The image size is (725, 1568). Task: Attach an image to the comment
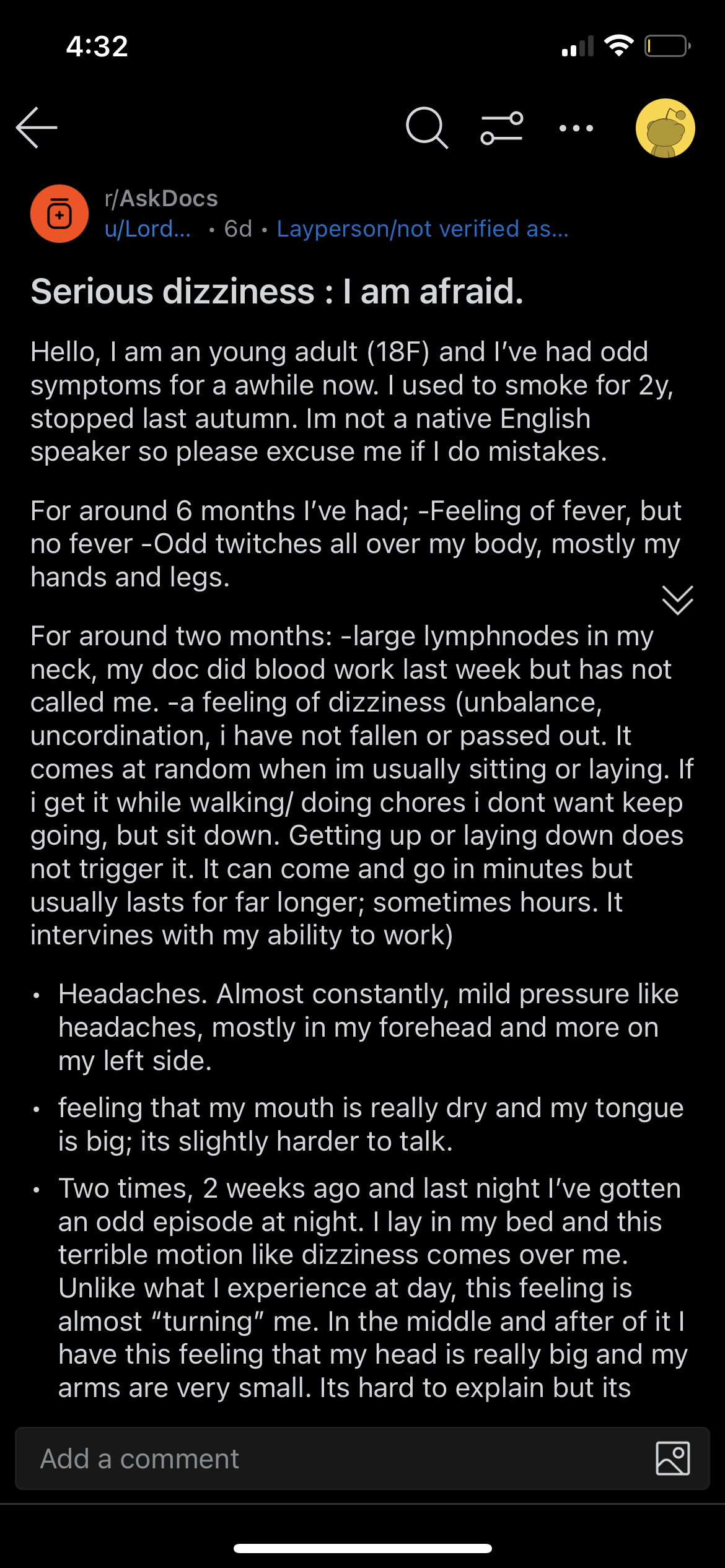[x=673, y=1458]
